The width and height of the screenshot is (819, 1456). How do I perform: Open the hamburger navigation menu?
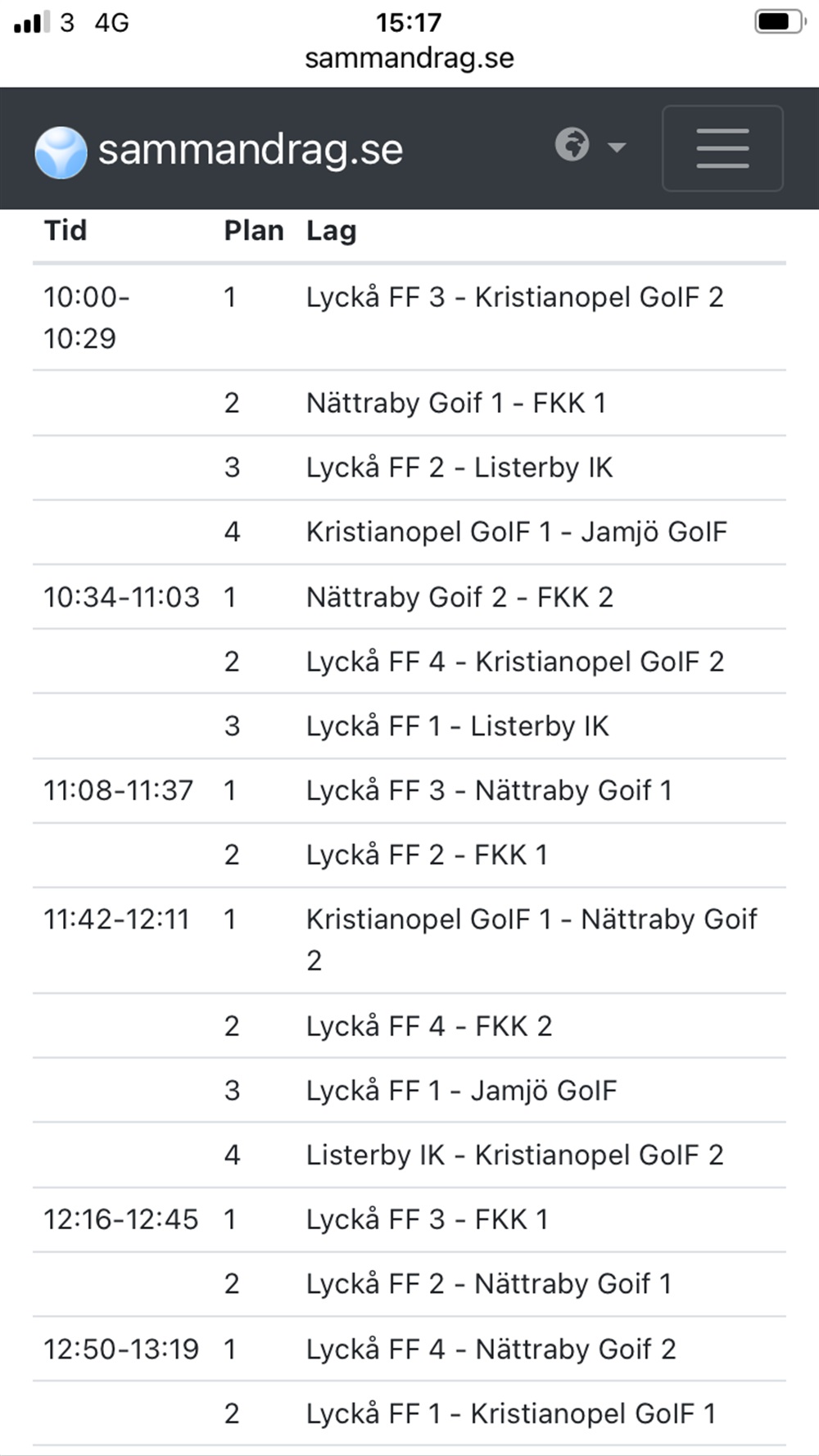(x=722, y=148)
